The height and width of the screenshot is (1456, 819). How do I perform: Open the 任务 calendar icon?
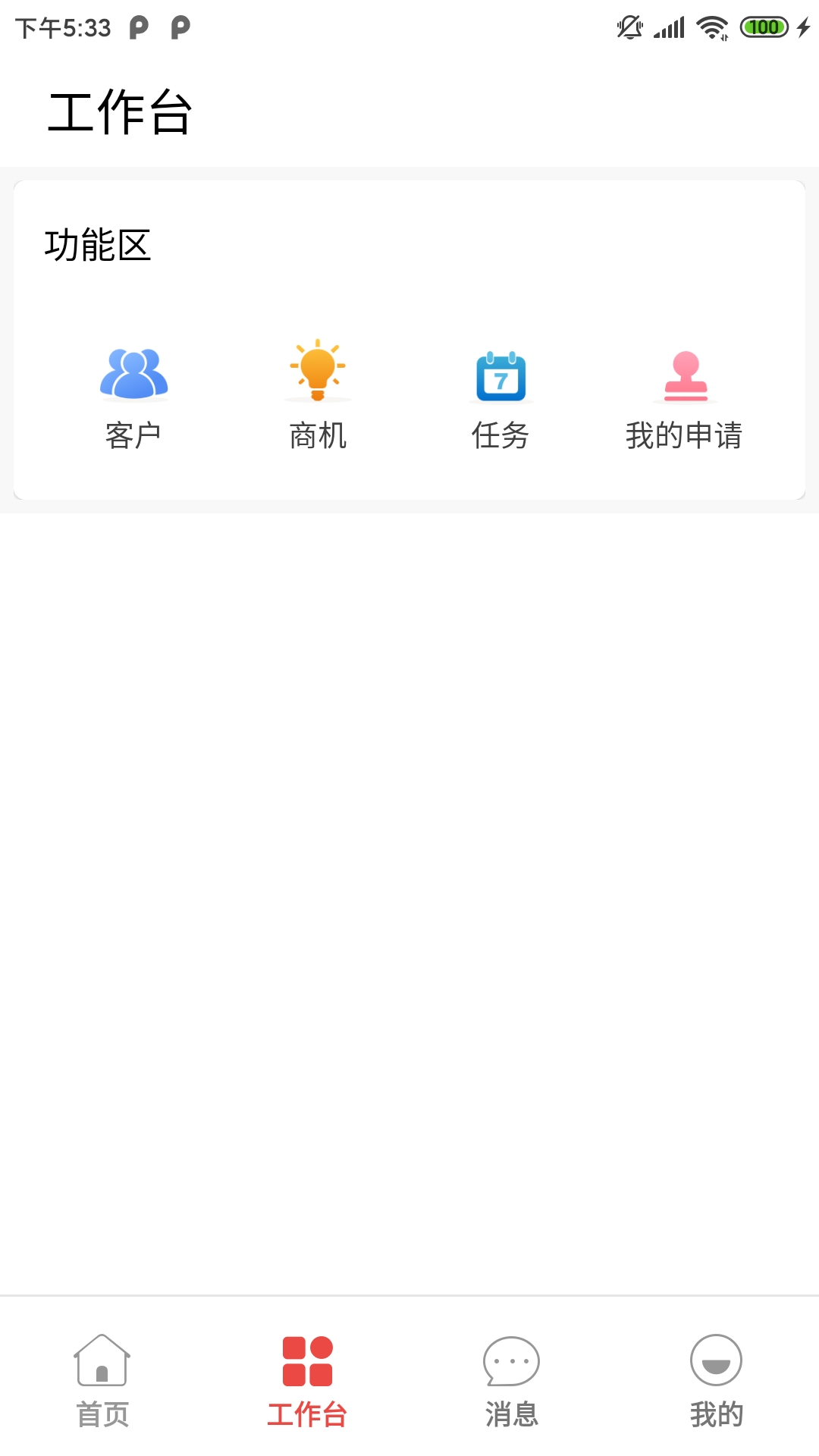coord(501,372)
